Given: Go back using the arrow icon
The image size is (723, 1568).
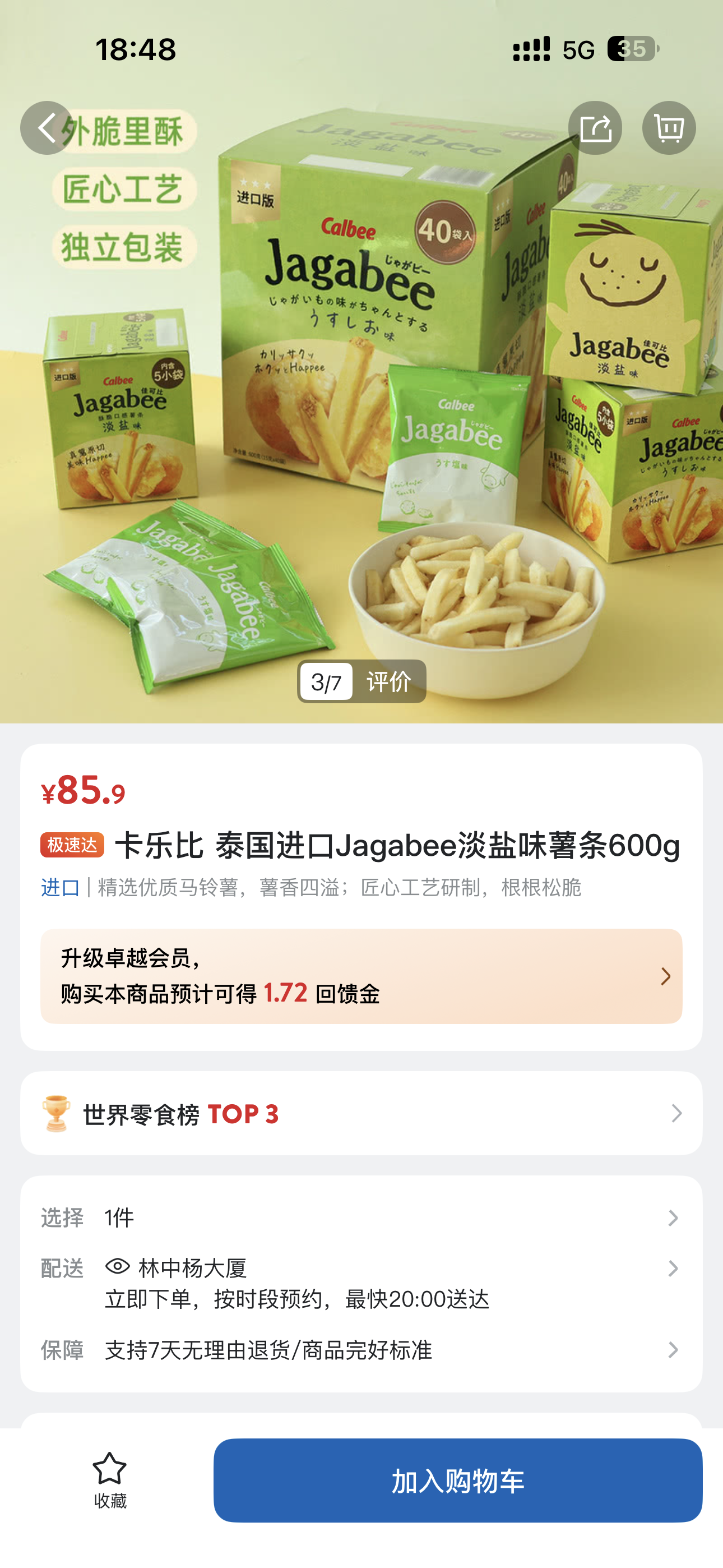Looking at the screenshot, I should coord(47,128).
